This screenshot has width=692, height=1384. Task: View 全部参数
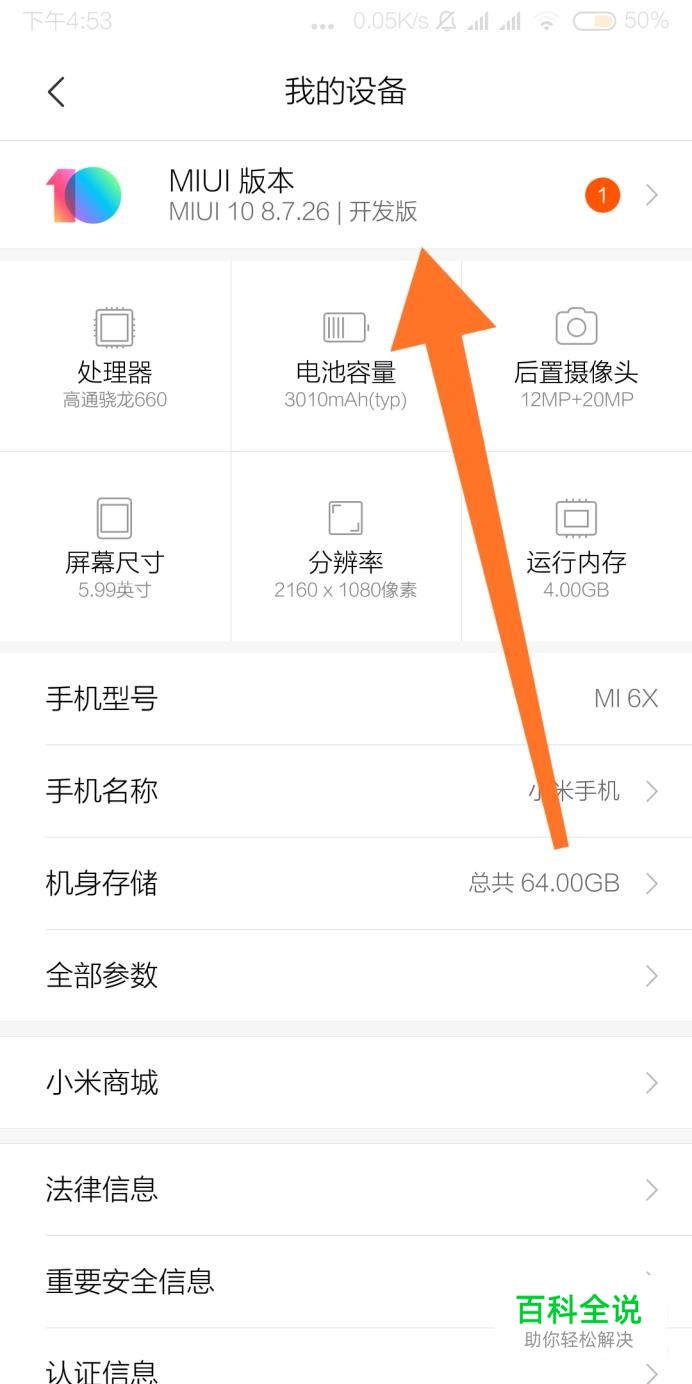[x=346, y=975]
